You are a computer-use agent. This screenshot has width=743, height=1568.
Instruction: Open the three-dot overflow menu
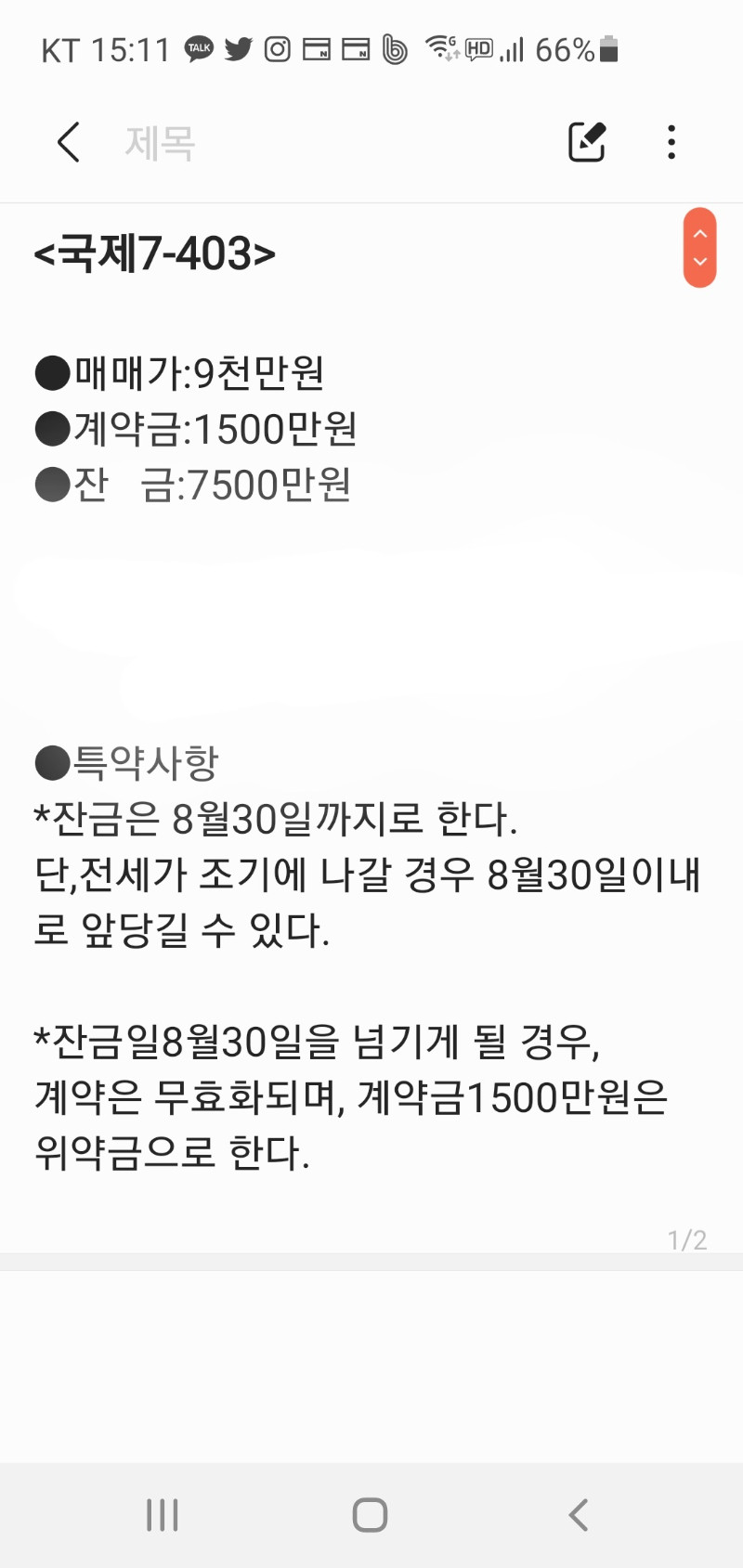tap(671, 142)
